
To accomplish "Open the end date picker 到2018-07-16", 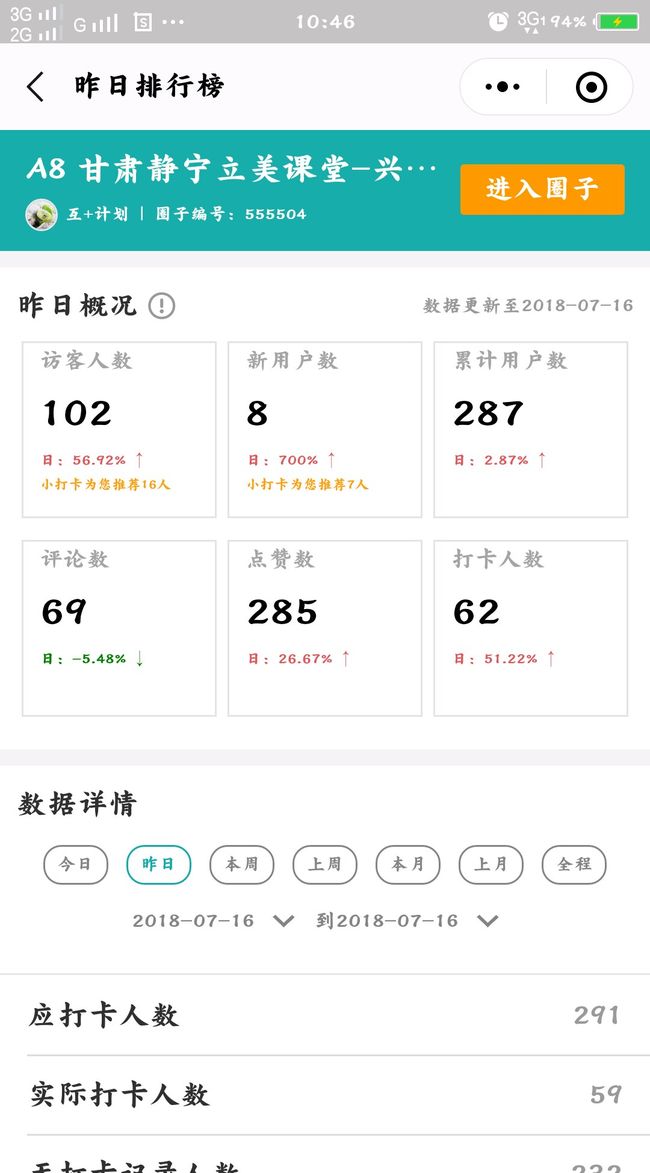I will click(407, 921).
